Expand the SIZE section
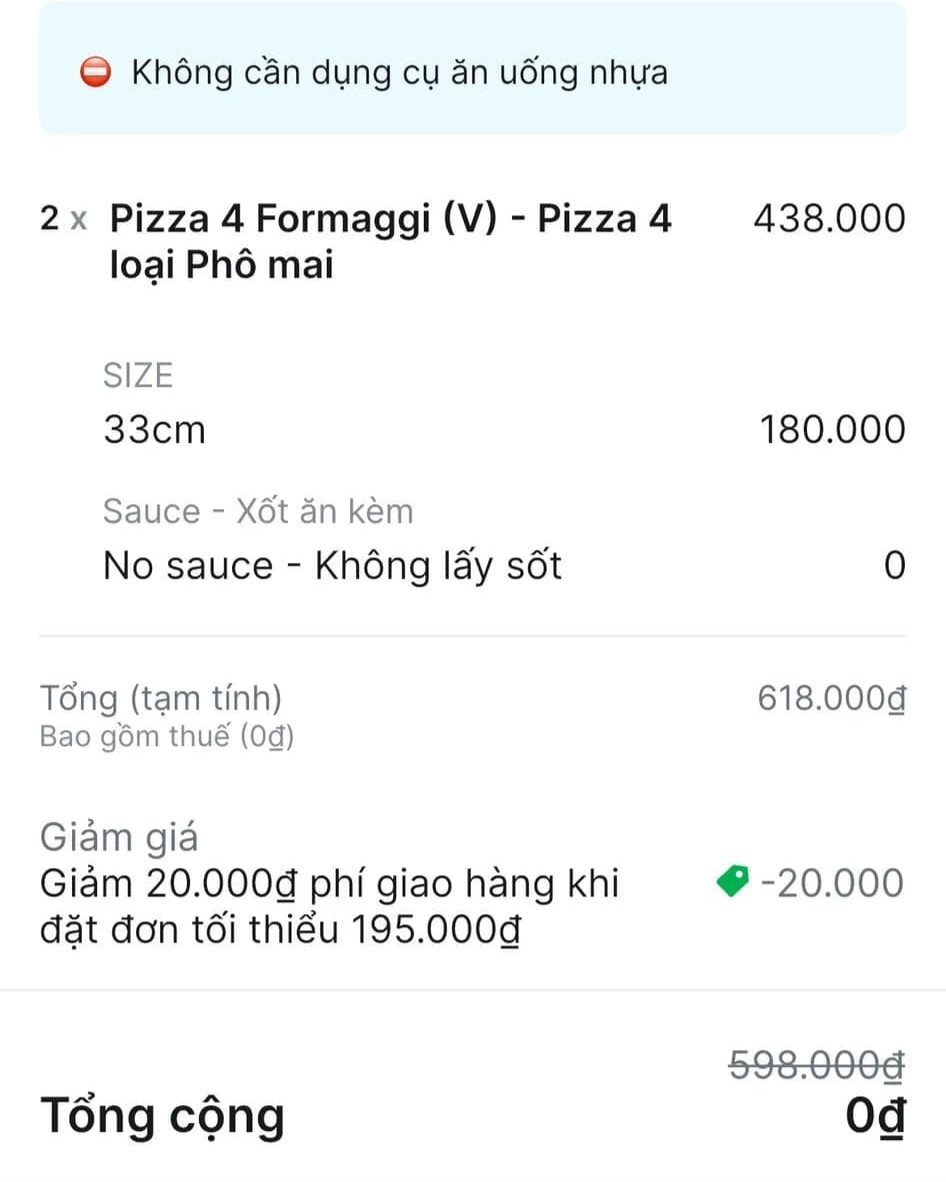Viewport: 946px width, 1182px height. pos(137,376)
